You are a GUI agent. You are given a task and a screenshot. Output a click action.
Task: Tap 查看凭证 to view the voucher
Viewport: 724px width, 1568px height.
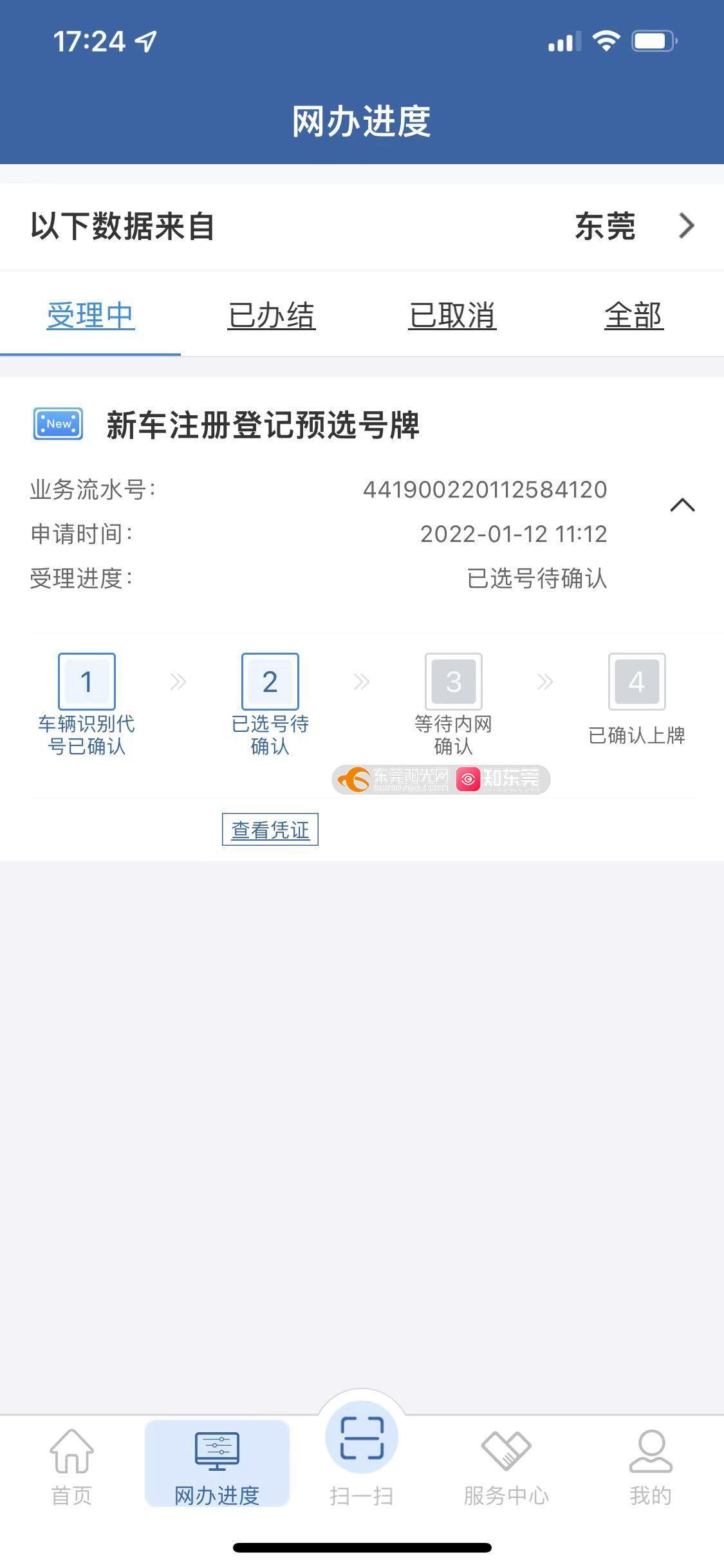pyautogui.click(x=270, y=830)
